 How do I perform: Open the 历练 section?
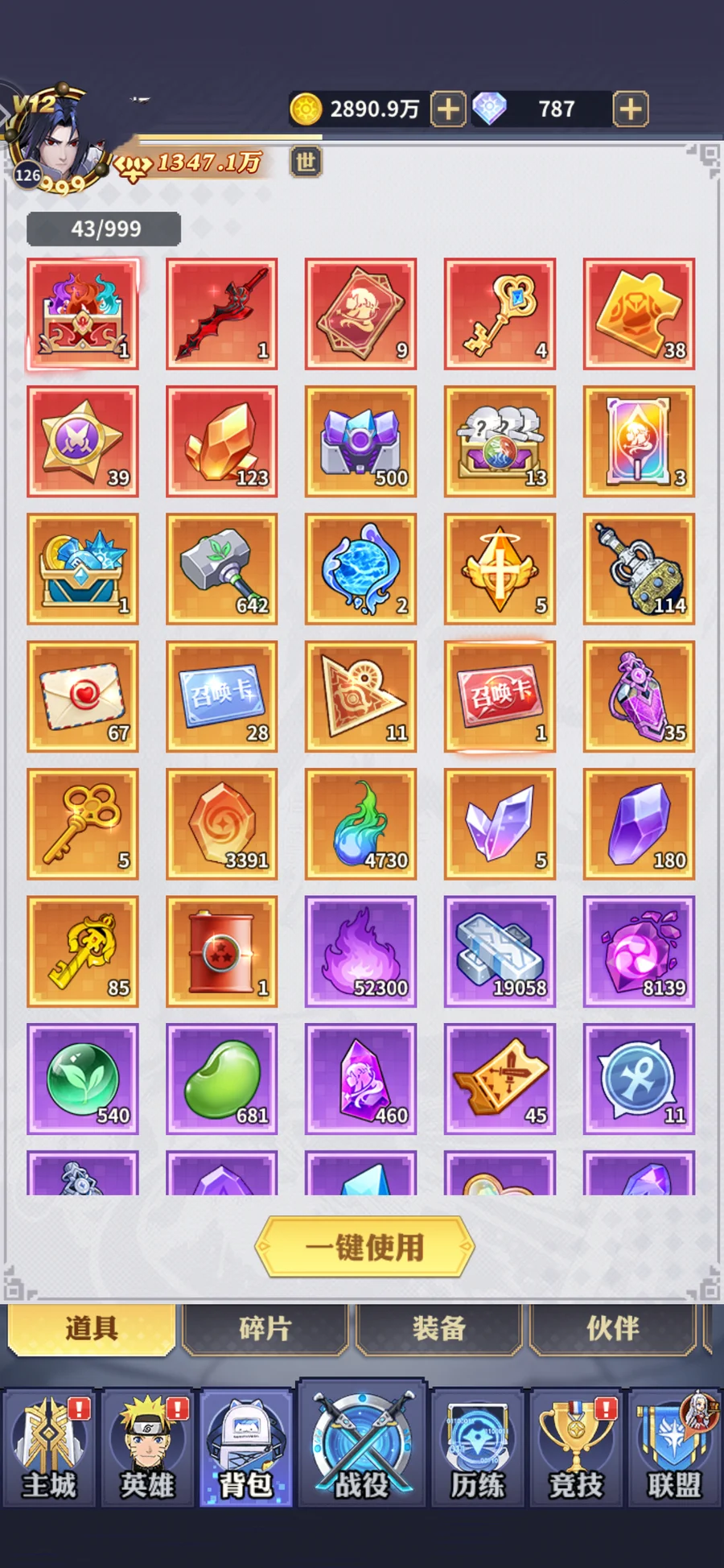coord(478,1447)
